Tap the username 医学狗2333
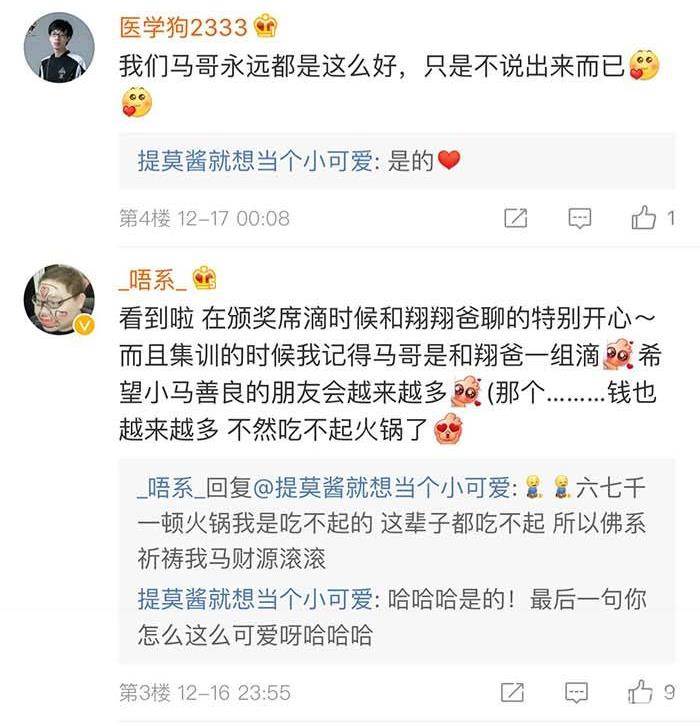This screenshot has height=727, width=700. point(182,27)
